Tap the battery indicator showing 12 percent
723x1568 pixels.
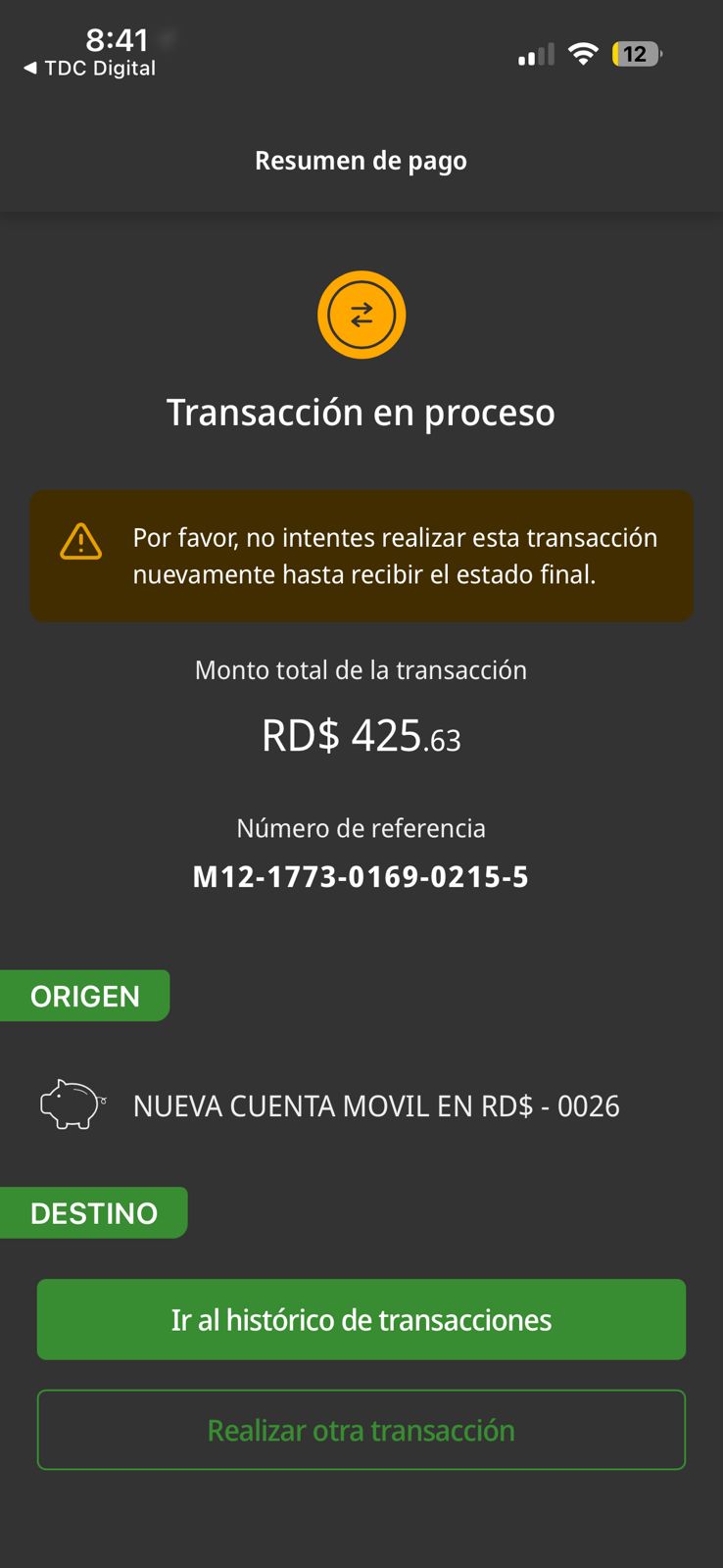(x=637, y=54)
